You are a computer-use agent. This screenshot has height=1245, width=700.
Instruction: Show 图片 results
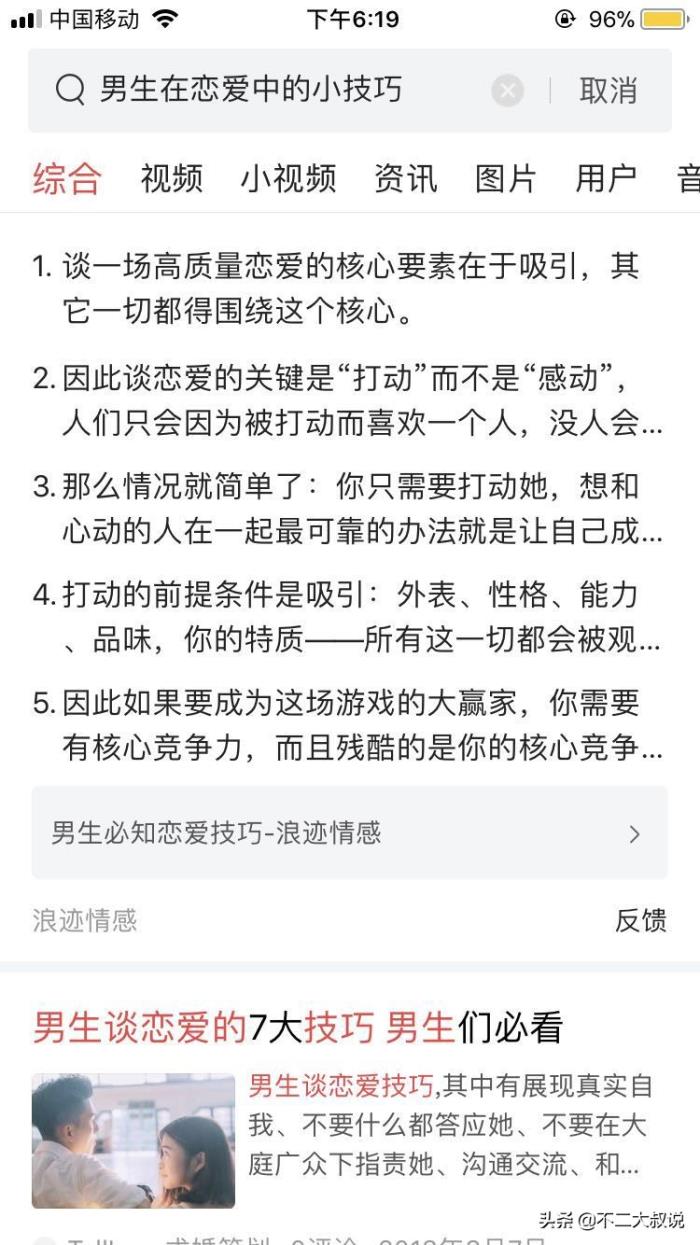[506, 179]
